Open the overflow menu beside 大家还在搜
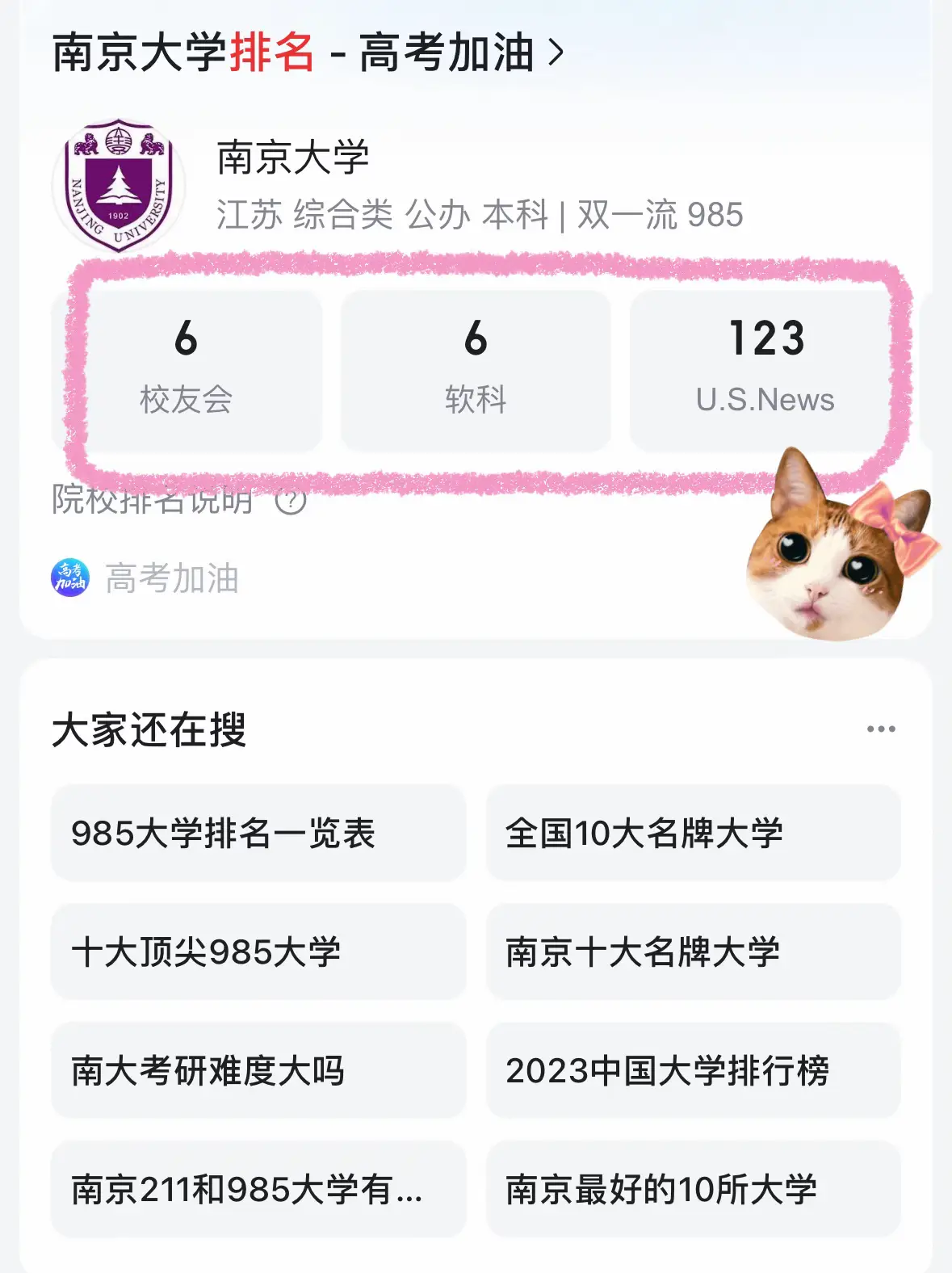 [880, 729]
